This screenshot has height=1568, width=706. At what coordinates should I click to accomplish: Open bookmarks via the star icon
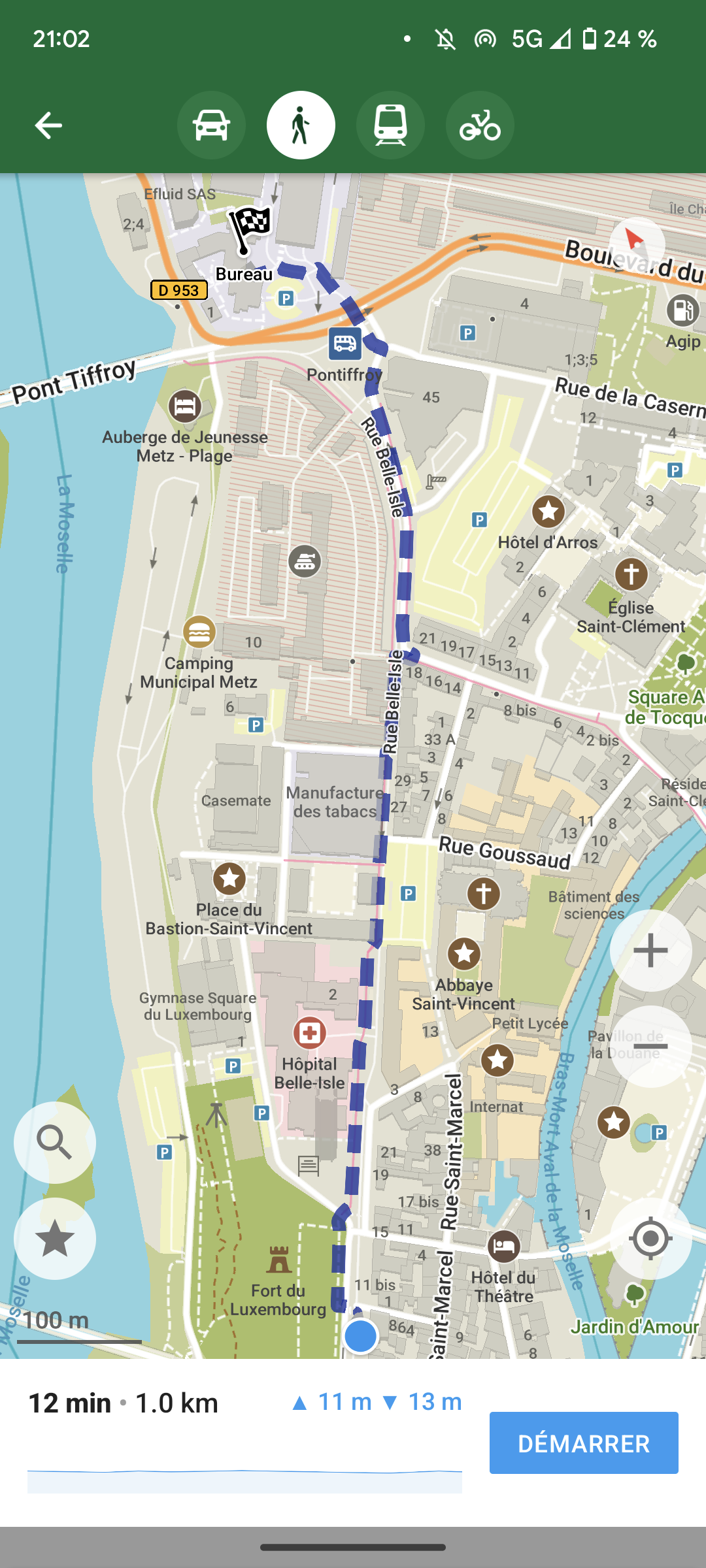tap(55, 1239)
